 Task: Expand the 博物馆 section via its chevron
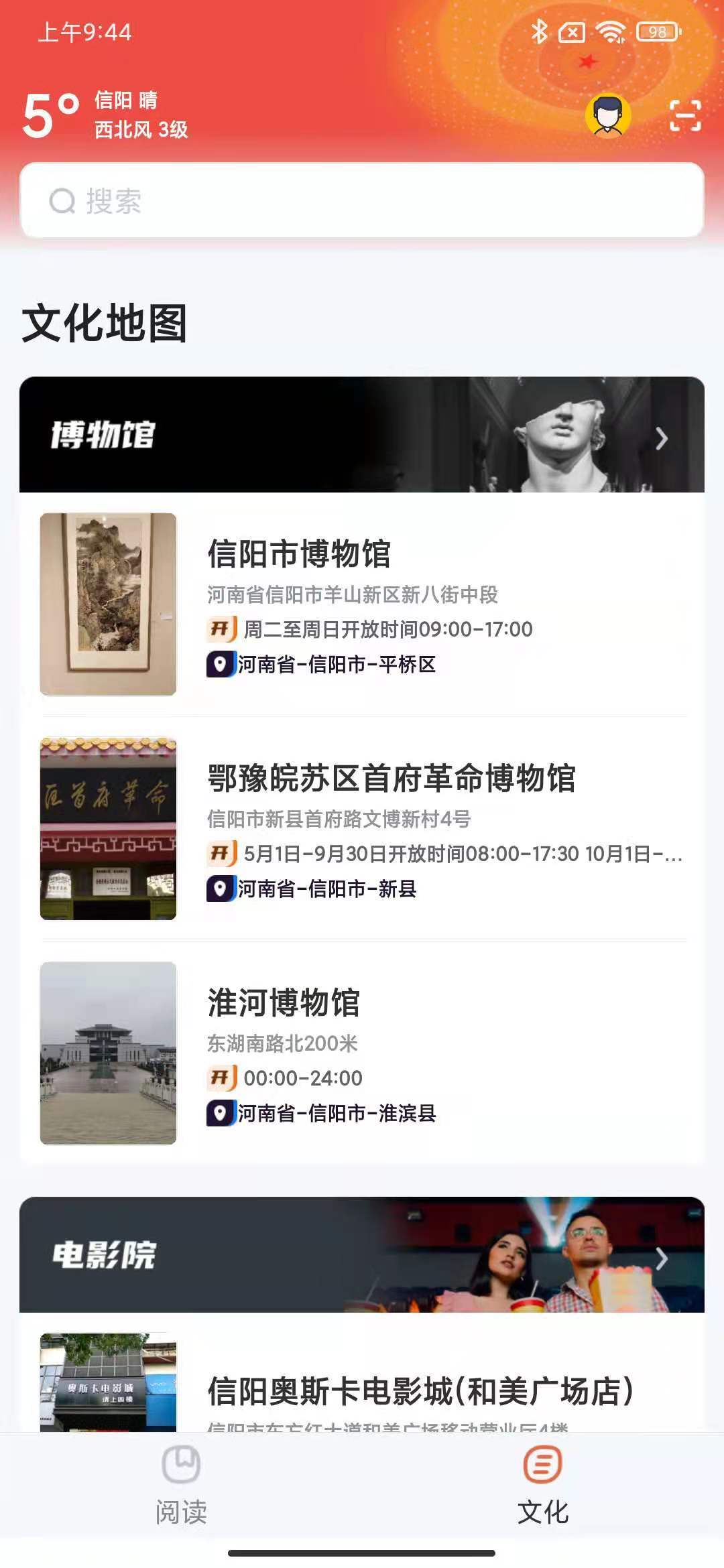pos(662,438)
